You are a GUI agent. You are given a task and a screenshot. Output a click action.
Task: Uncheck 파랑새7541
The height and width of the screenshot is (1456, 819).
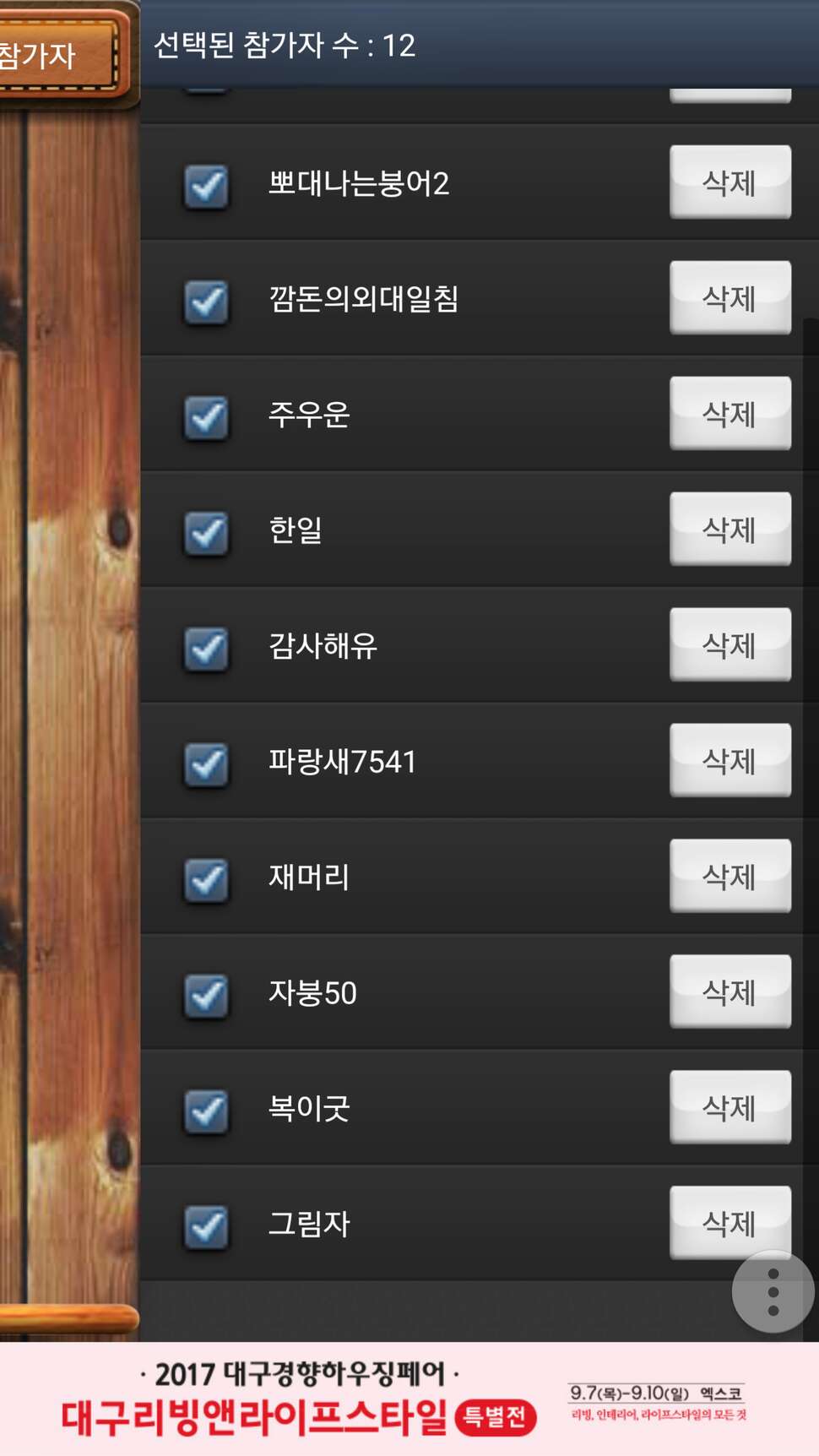pos(206,765)
